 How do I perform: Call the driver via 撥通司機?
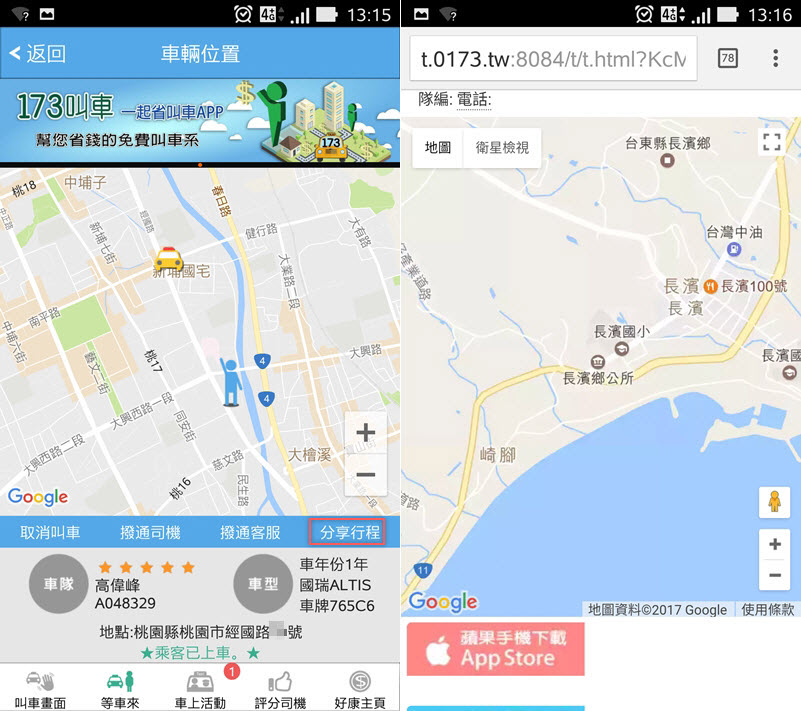pos(150,532)
